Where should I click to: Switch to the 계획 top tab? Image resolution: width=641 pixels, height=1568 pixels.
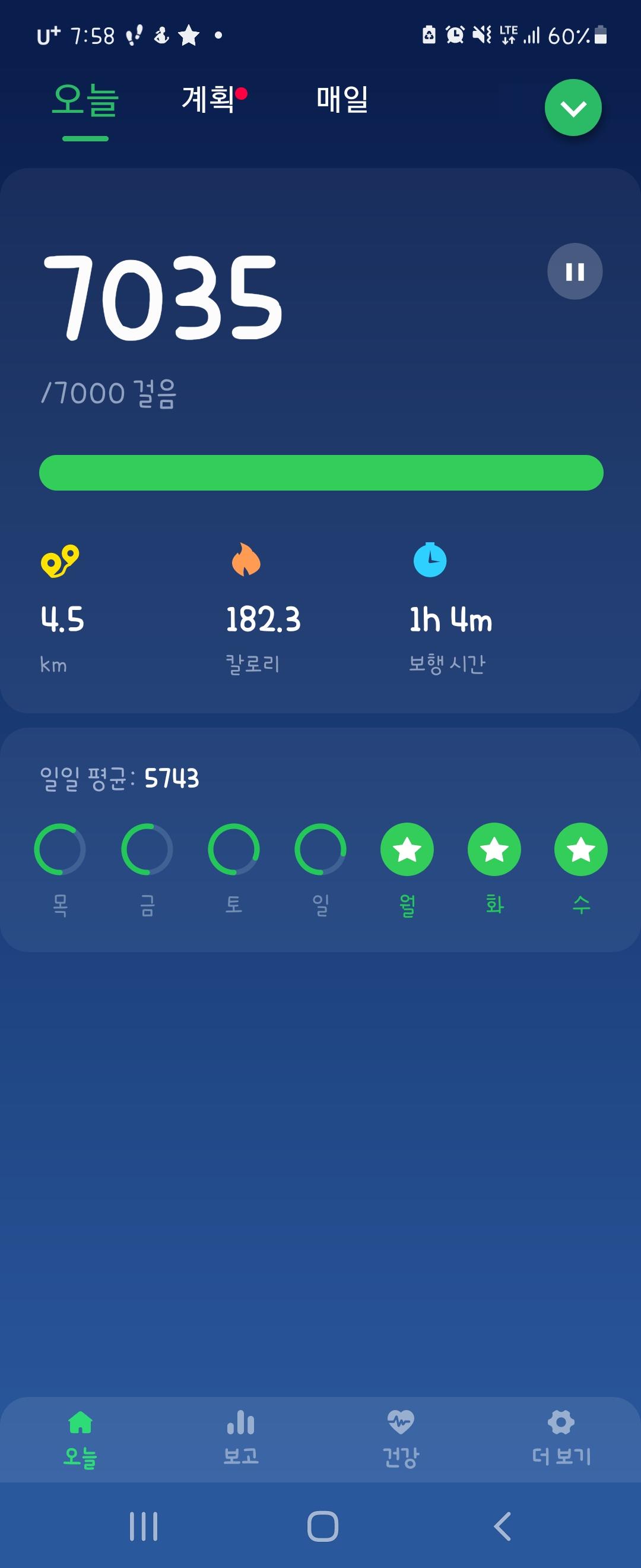pyautogui.click(x=208, y=99)
